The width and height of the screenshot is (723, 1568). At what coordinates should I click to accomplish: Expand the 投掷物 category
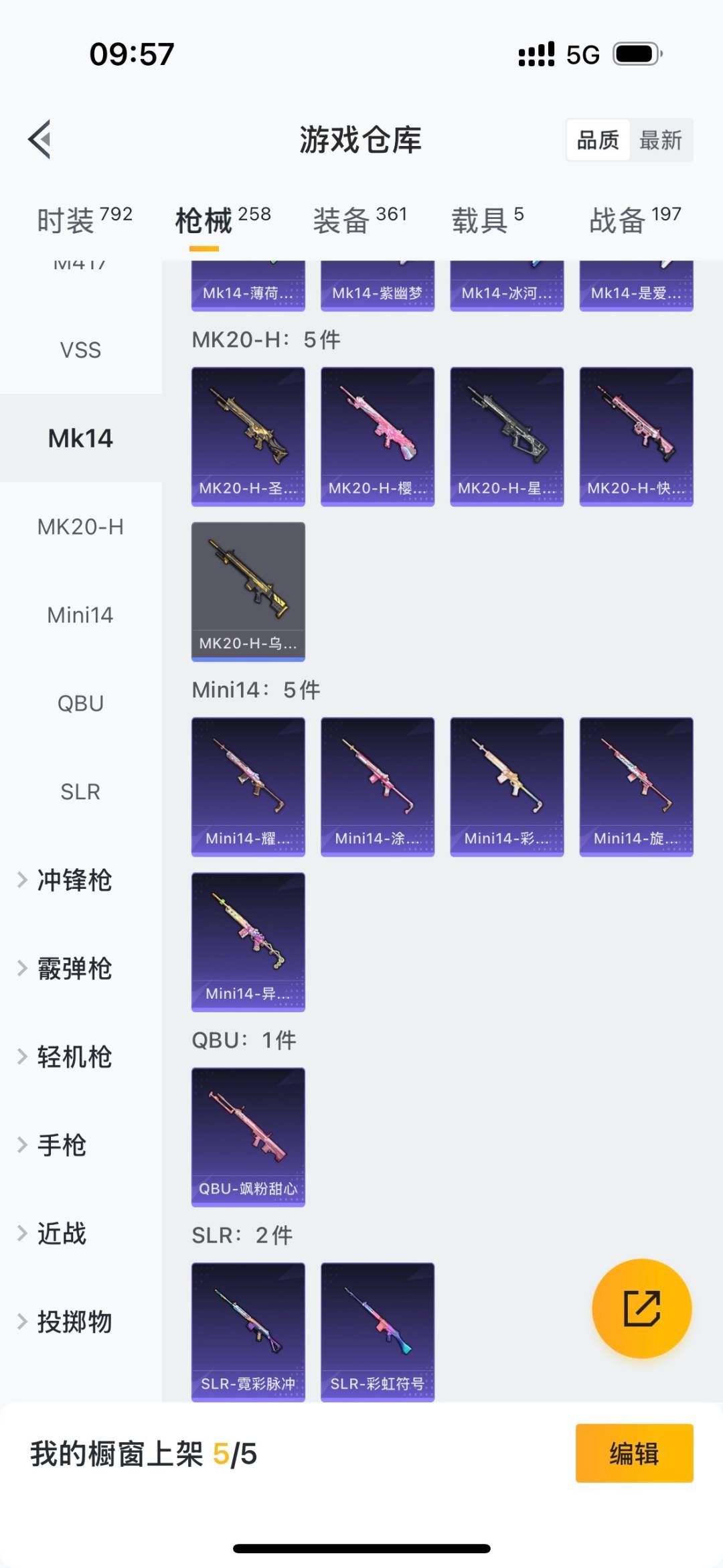point(74,1322)
